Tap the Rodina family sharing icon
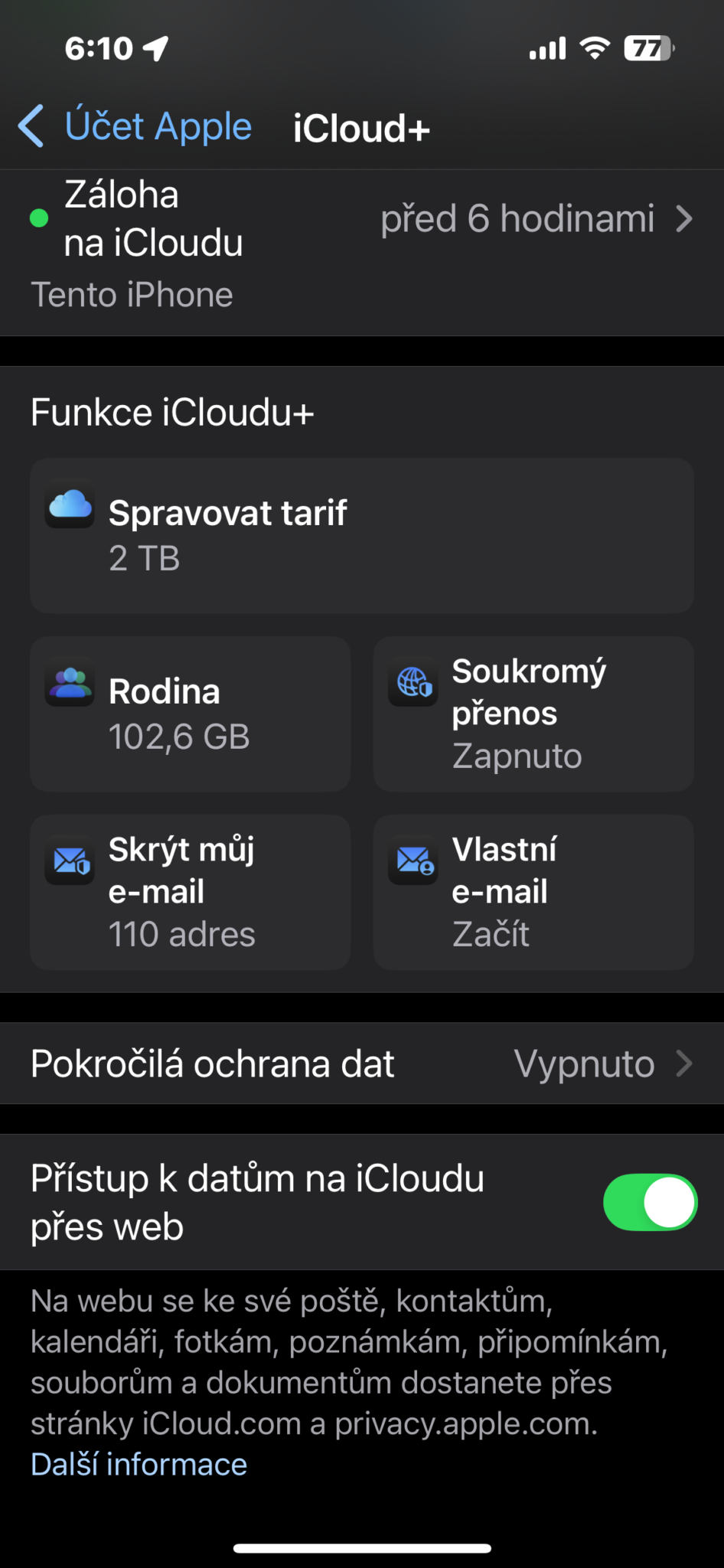The image size is (724, 1568). [x=70, y=682]
